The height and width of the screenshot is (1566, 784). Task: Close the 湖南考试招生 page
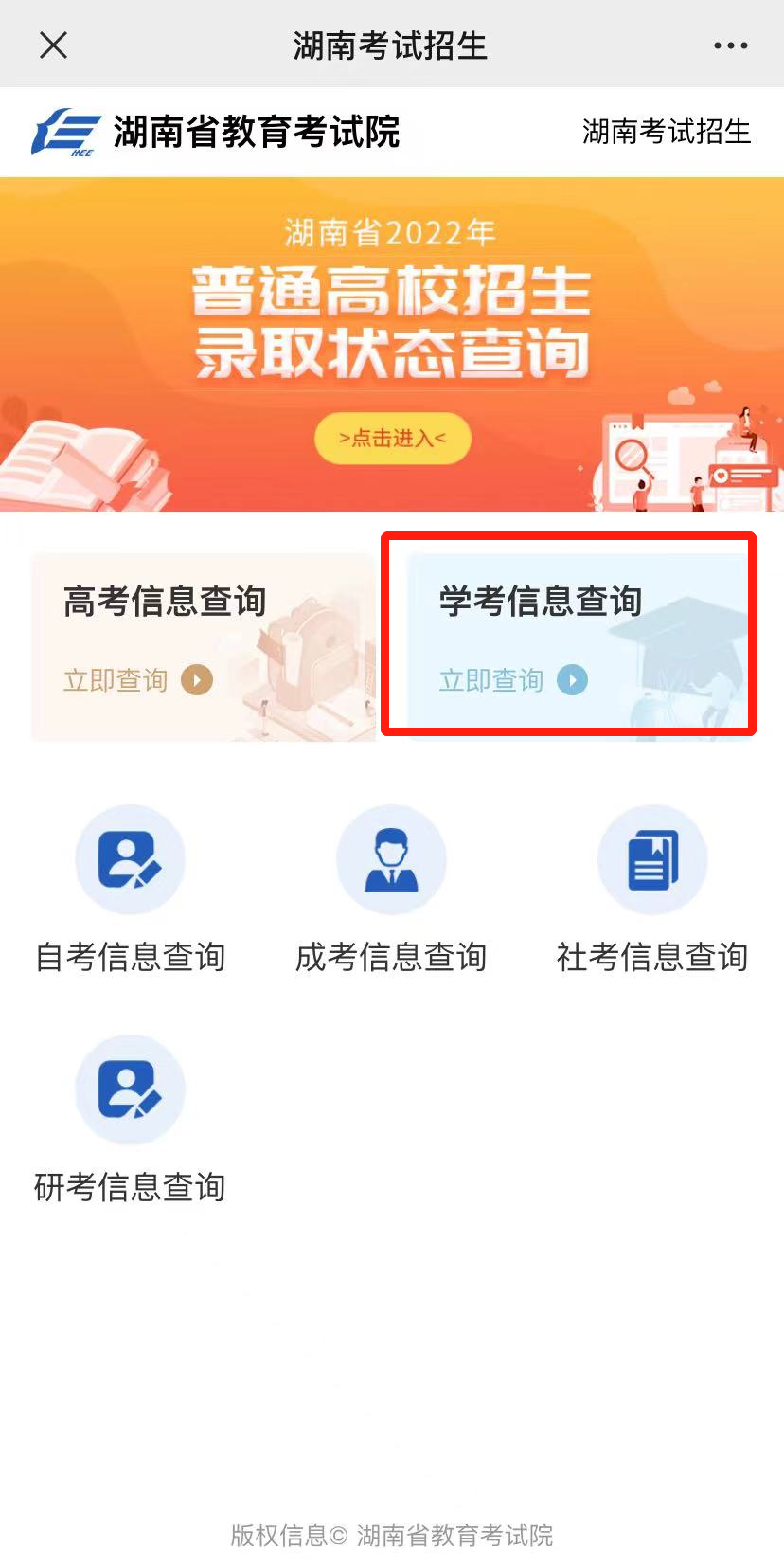[x=54, y=45]
